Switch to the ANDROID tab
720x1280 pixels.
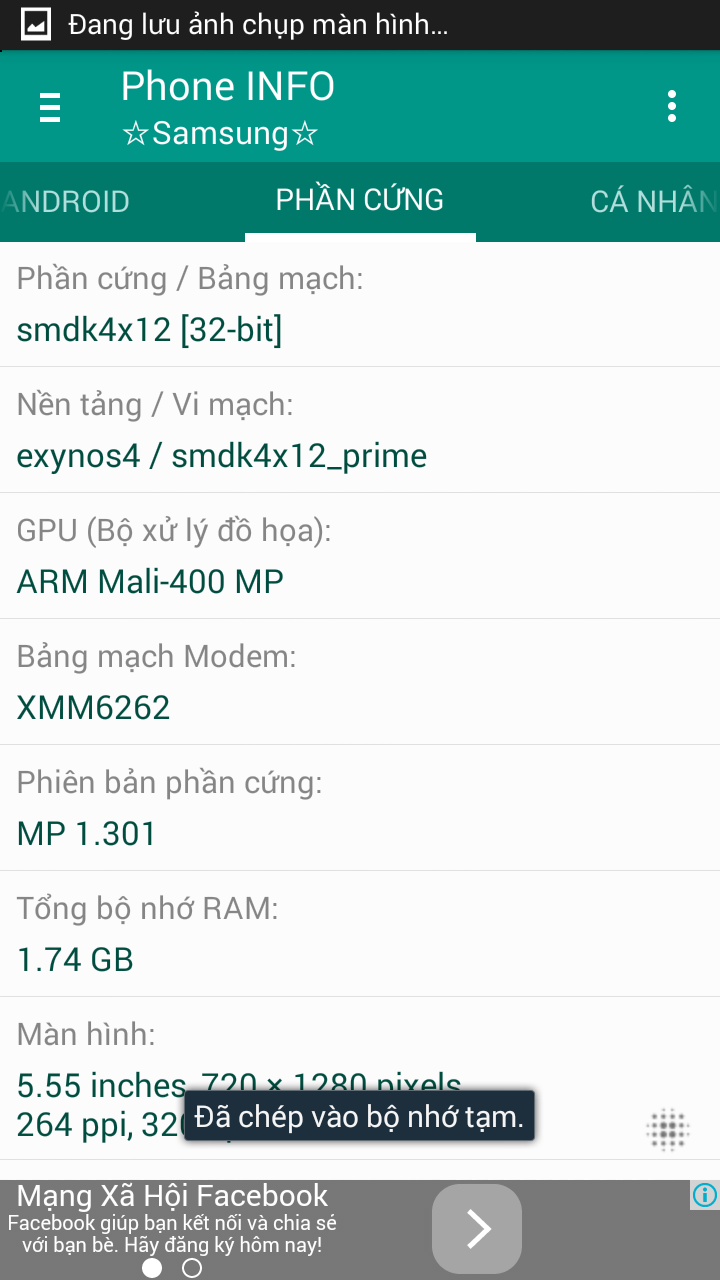[x=66, y=201]
